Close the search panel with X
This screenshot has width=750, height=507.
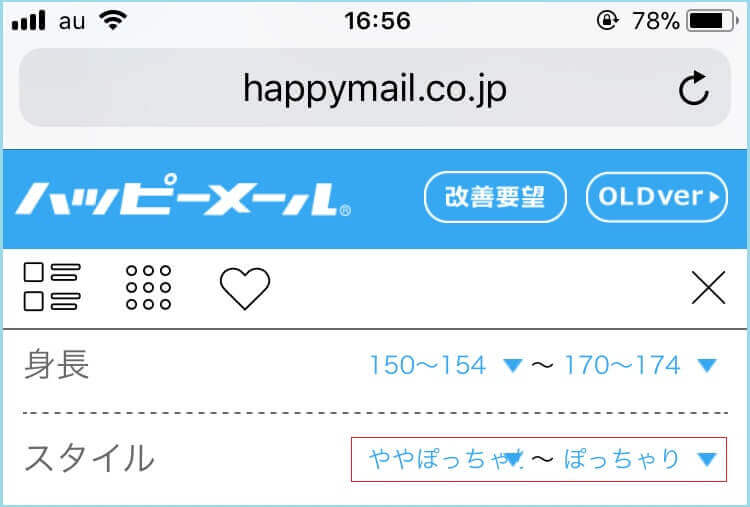(x=708, y=288)
